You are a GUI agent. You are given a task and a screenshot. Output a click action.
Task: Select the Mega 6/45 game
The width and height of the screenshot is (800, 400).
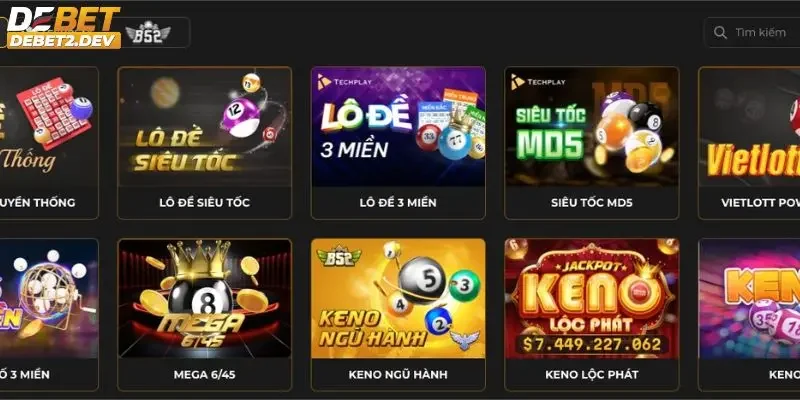click(204, 299)
